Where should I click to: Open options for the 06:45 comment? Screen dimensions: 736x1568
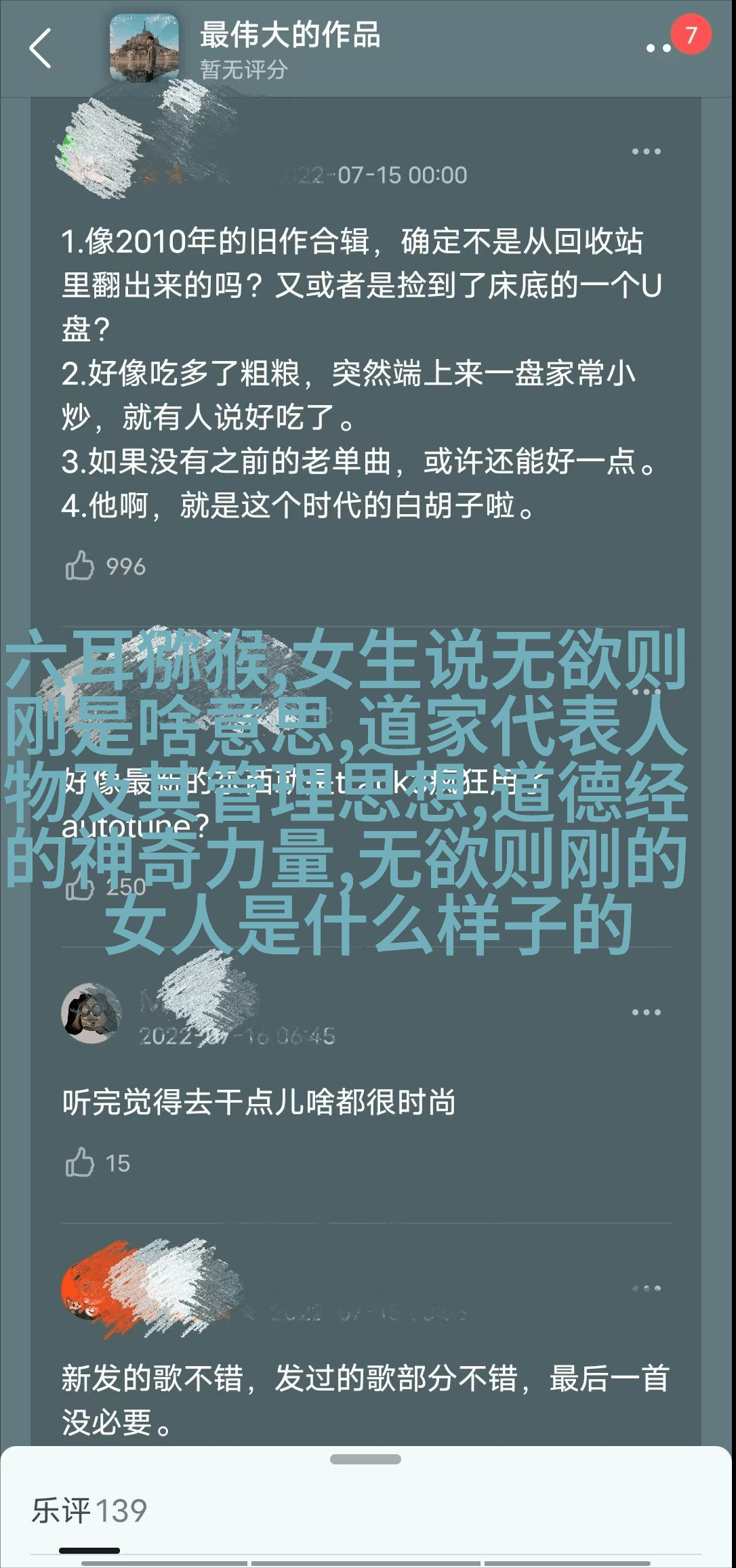coord(646,1012)
